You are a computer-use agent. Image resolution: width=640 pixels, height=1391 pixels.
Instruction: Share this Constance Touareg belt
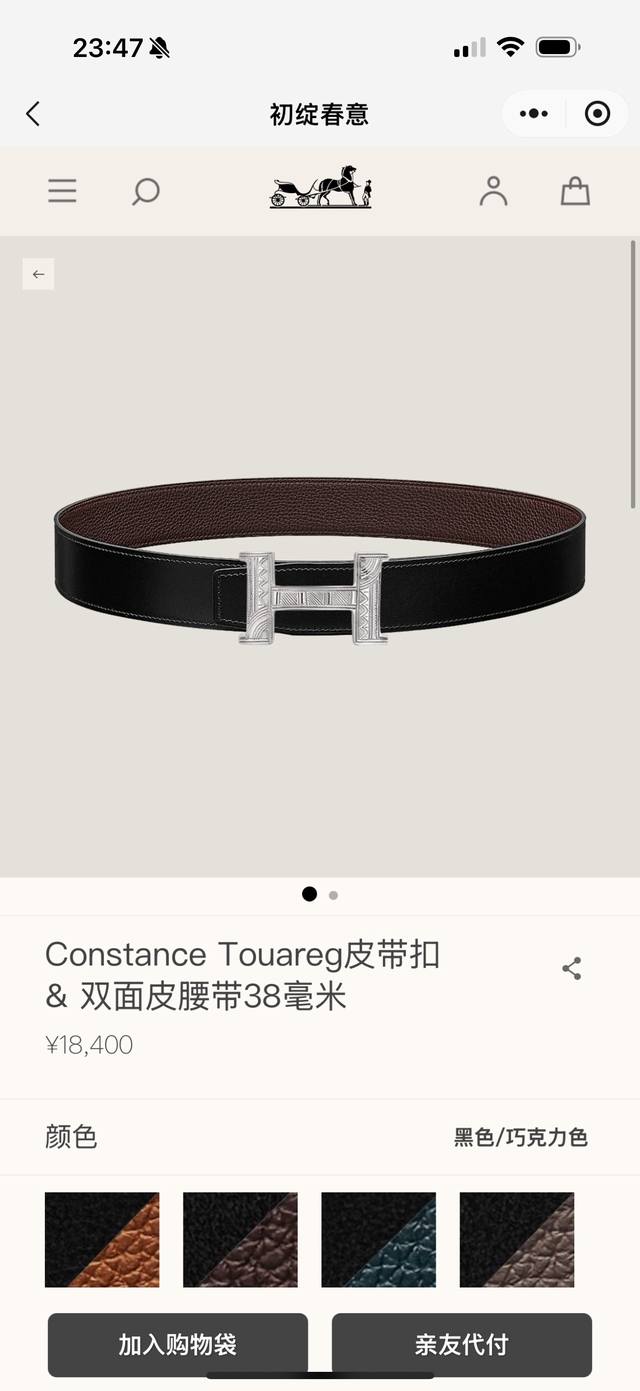[x=572, y=968]
